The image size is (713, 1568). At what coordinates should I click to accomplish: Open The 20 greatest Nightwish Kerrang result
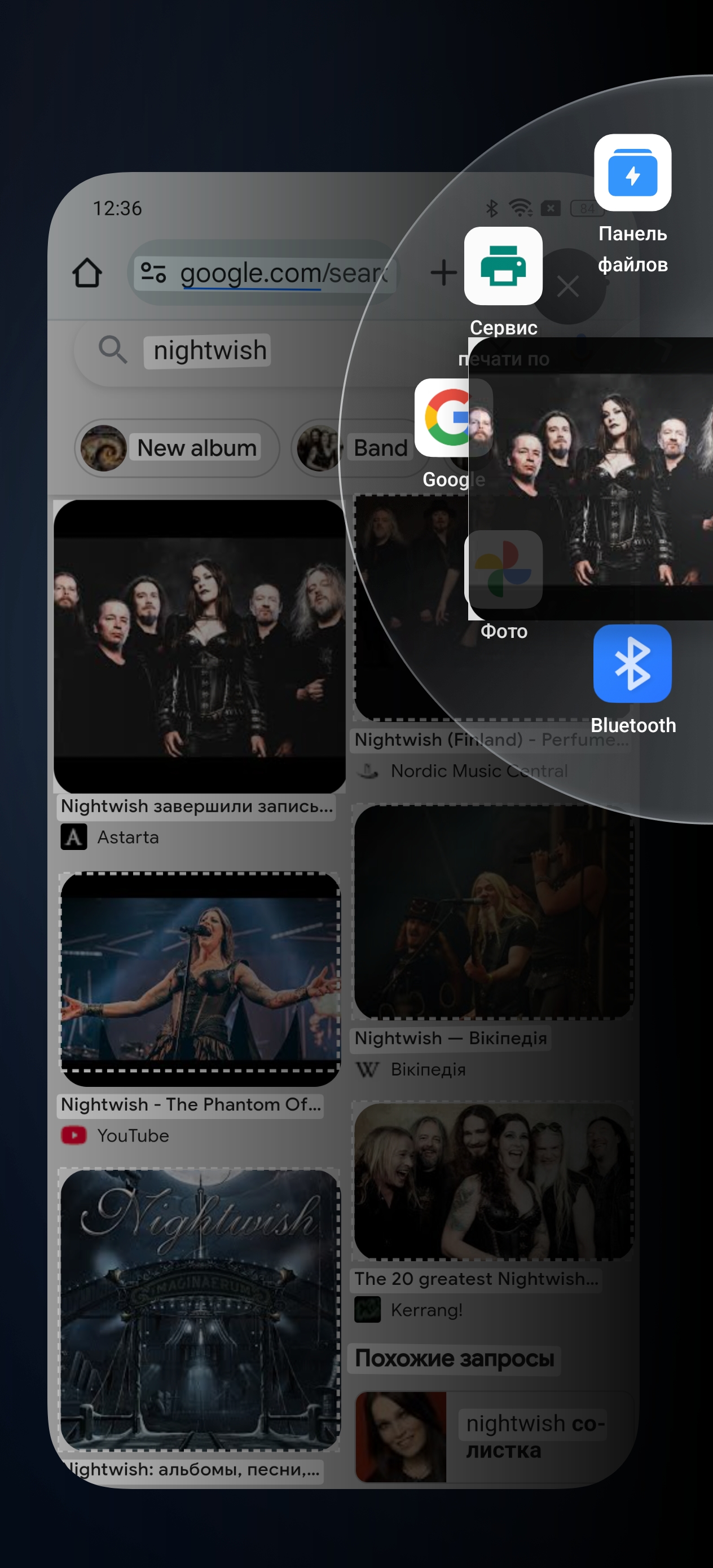pyautogui.click(x=493, y=1181)
